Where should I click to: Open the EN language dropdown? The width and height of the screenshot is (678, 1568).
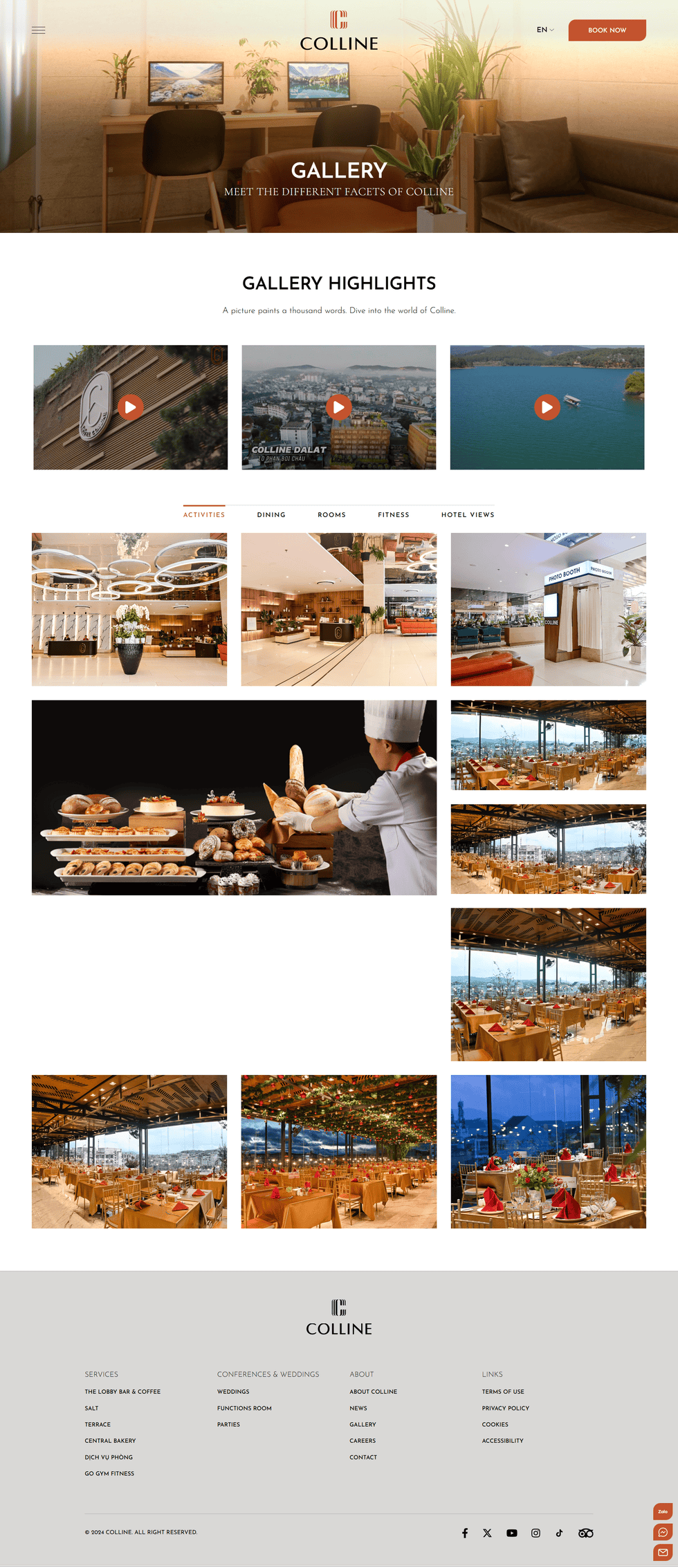click(x=545, y=30)
